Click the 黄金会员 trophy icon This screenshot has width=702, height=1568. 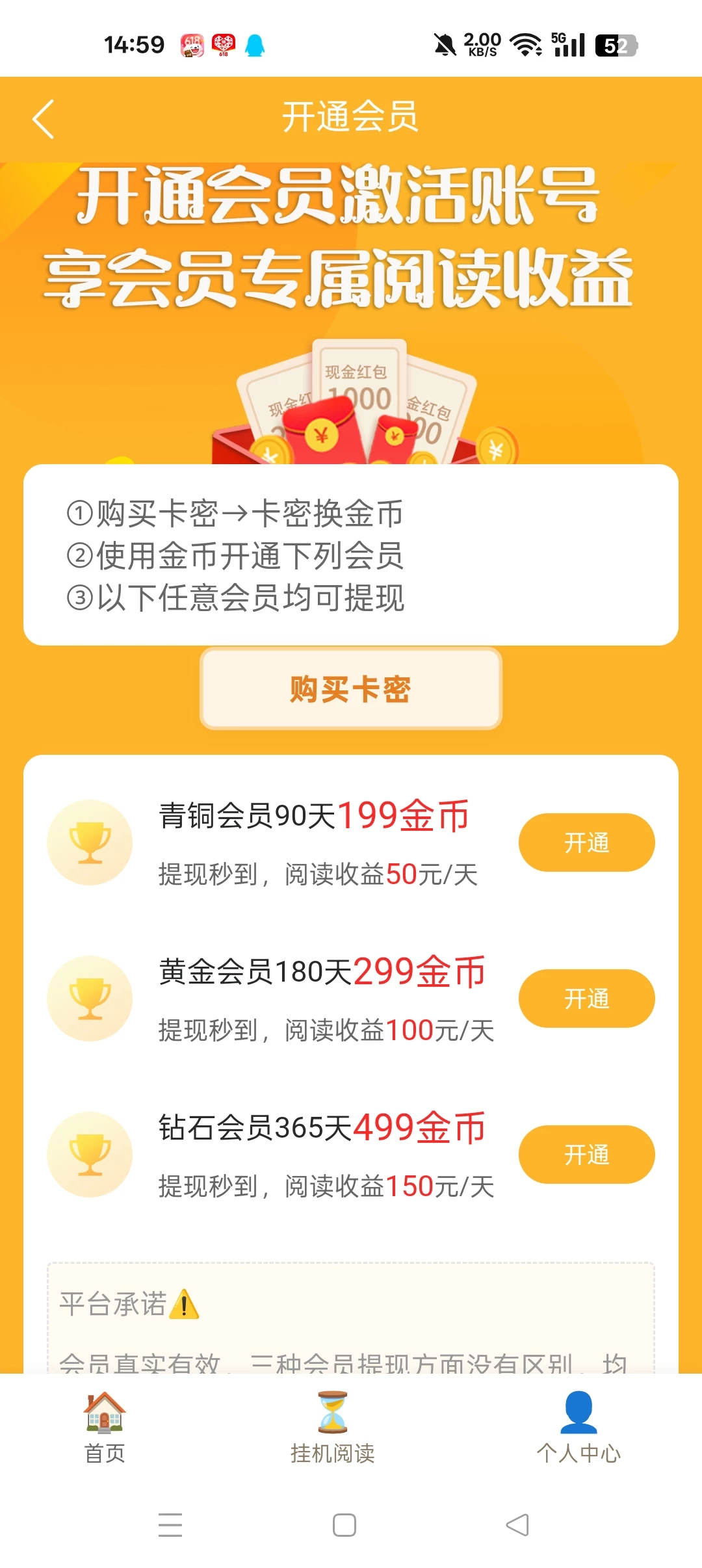tap(90, 999)
